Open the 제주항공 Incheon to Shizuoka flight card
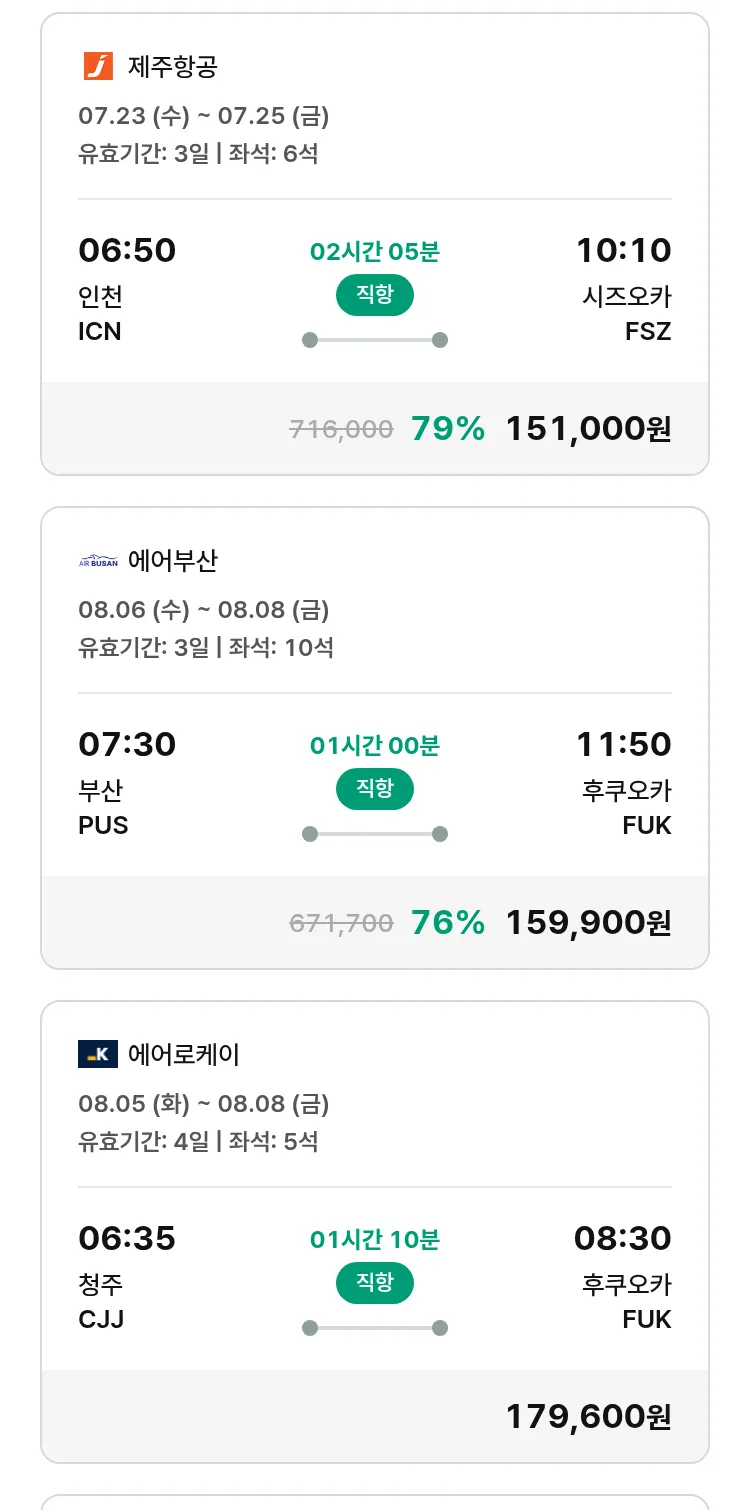The height and width of the screenshot is (1510, 750). pos(375,244)
